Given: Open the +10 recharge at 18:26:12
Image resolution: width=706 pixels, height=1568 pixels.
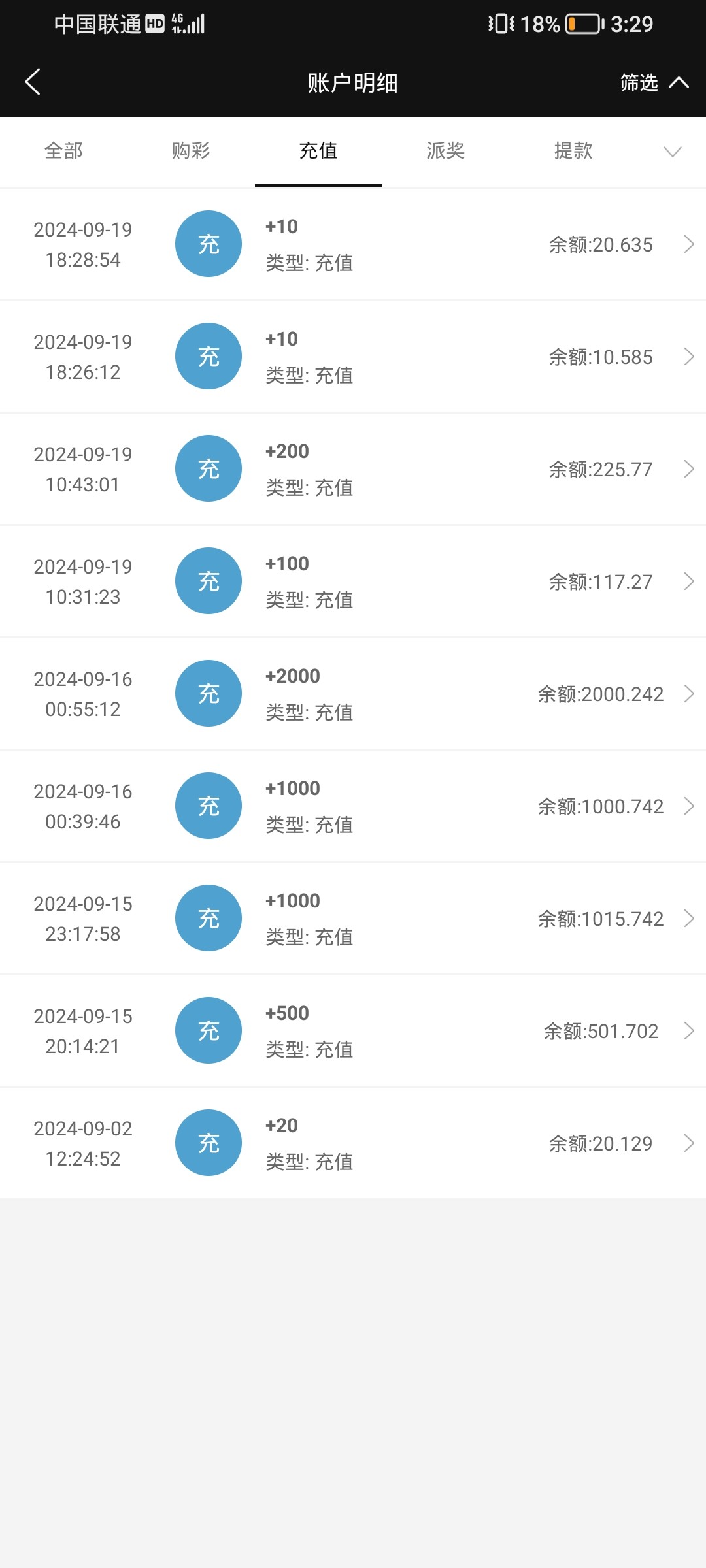Looking at the screenshot, I should tap(353, 357).
